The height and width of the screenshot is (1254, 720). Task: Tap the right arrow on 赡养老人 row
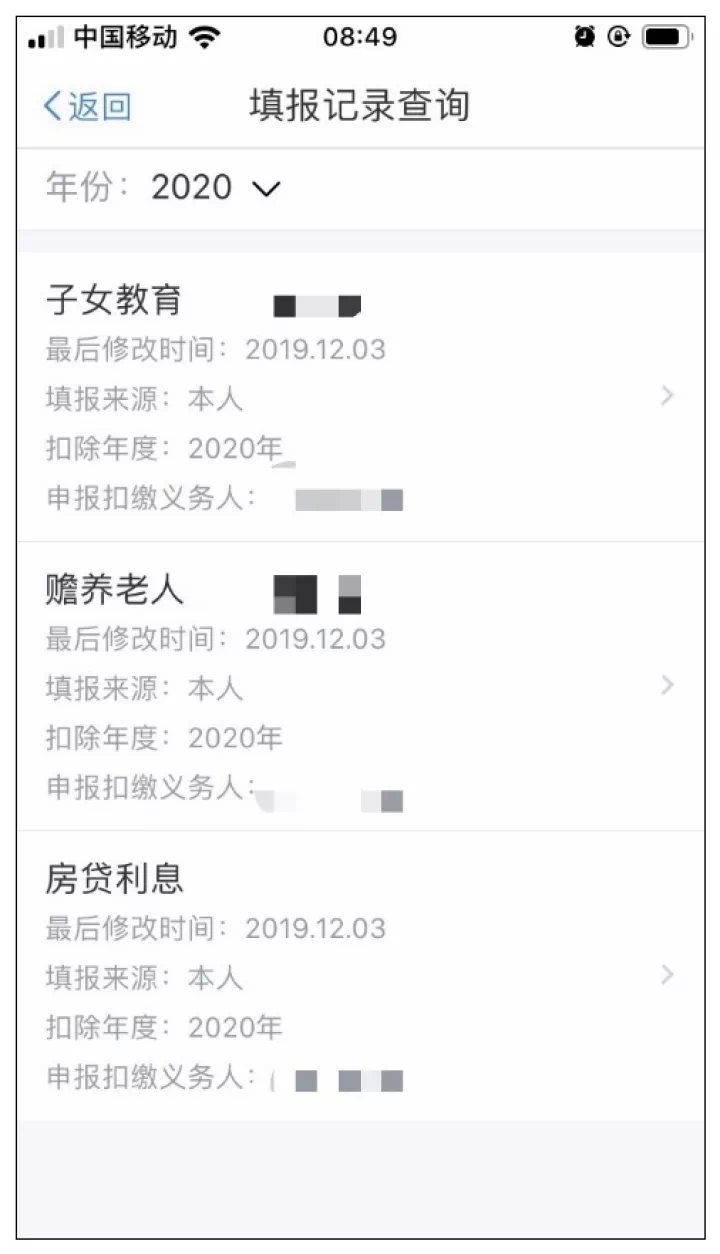pos(667,685)
